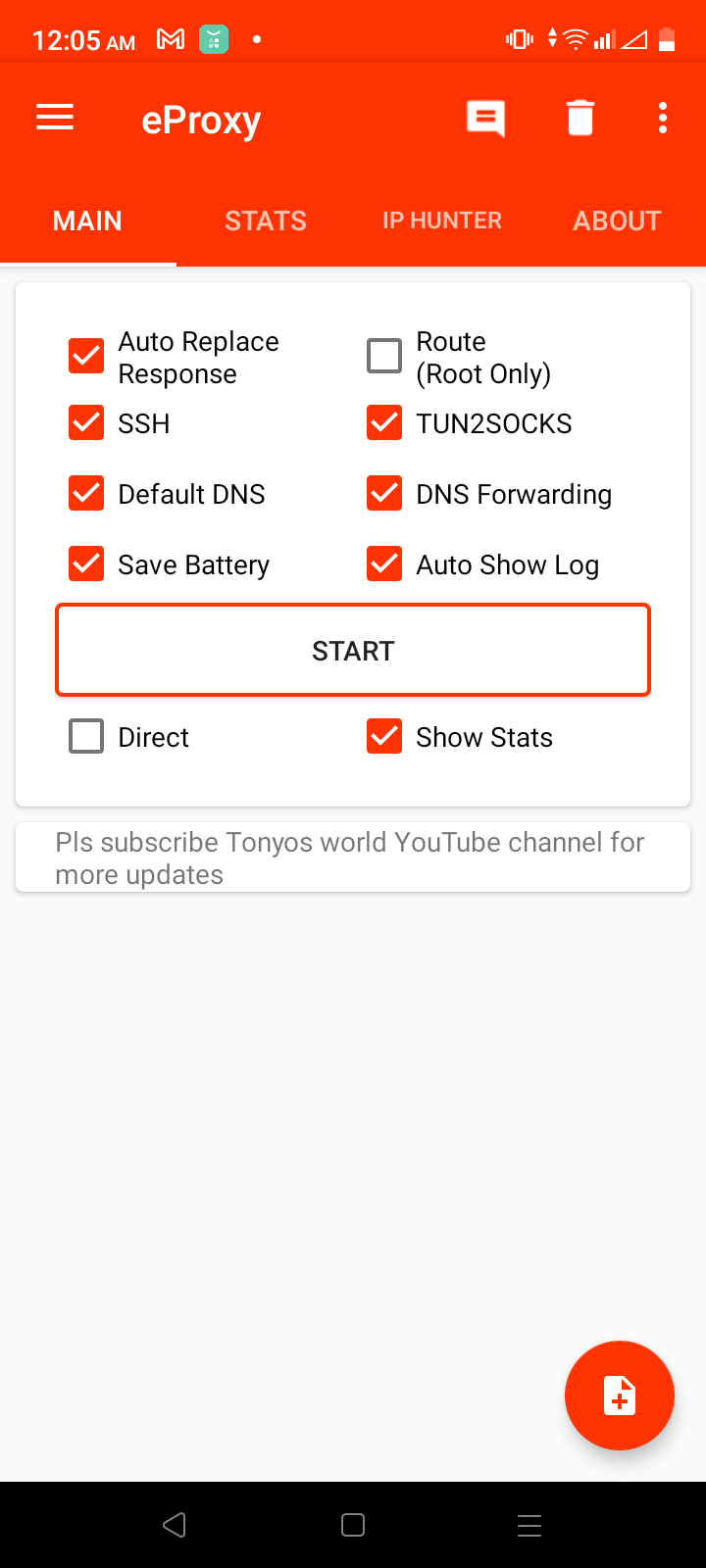Switch to the STATS tab

coord(265,220)
